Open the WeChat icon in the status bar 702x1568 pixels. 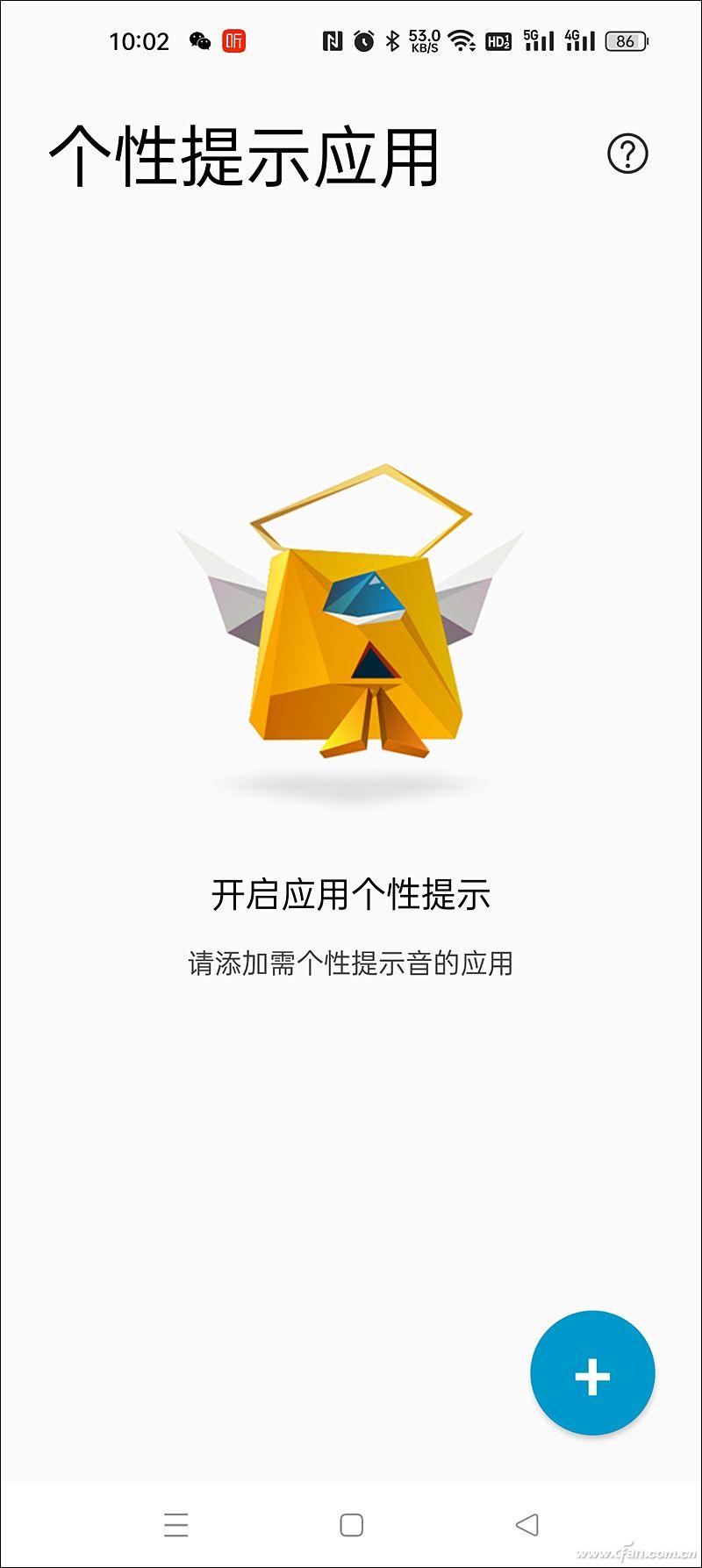pos(200,40)
